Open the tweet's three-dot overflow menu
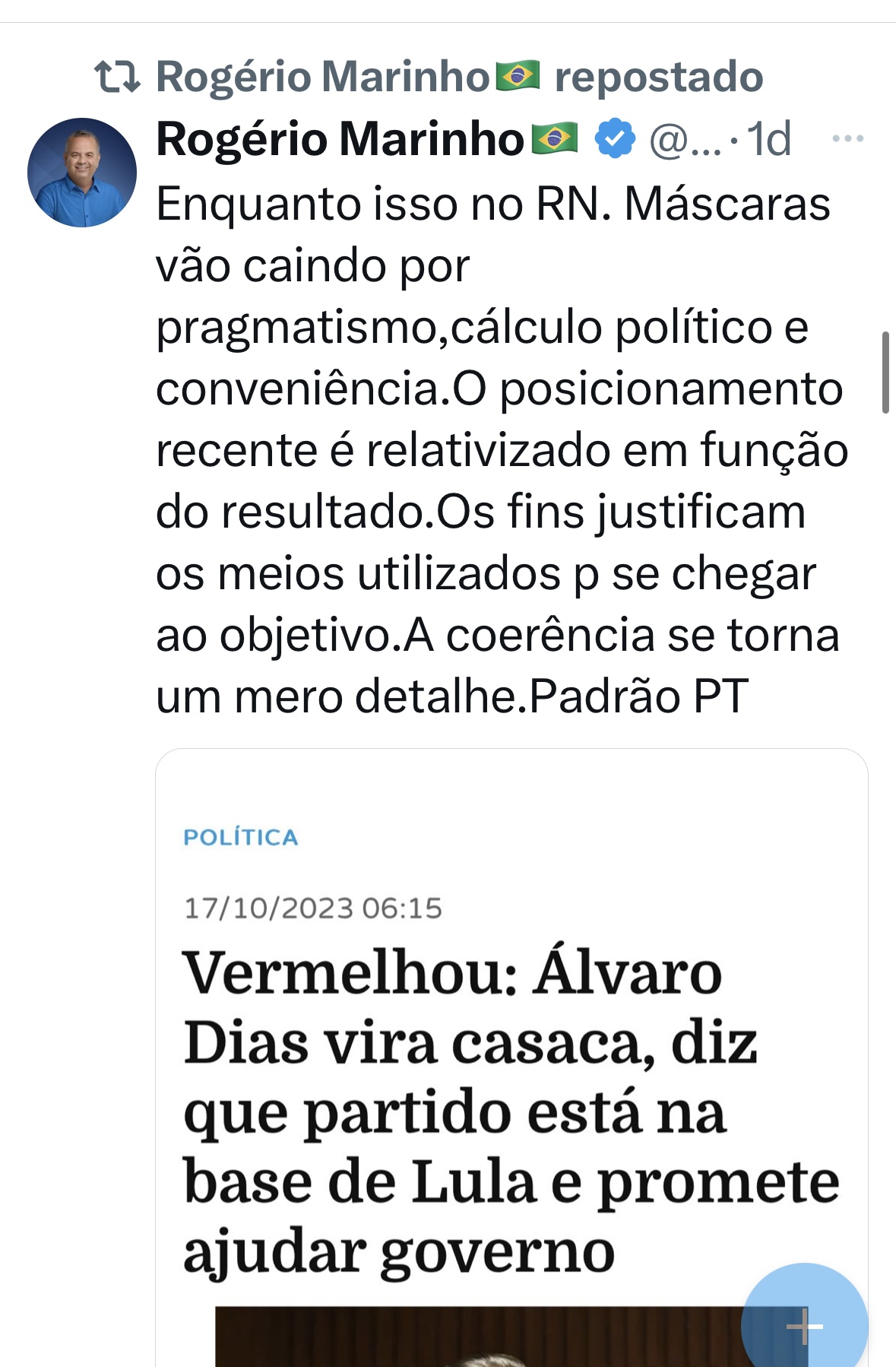Screen dimensions: 896x1367 coord(847,139)
